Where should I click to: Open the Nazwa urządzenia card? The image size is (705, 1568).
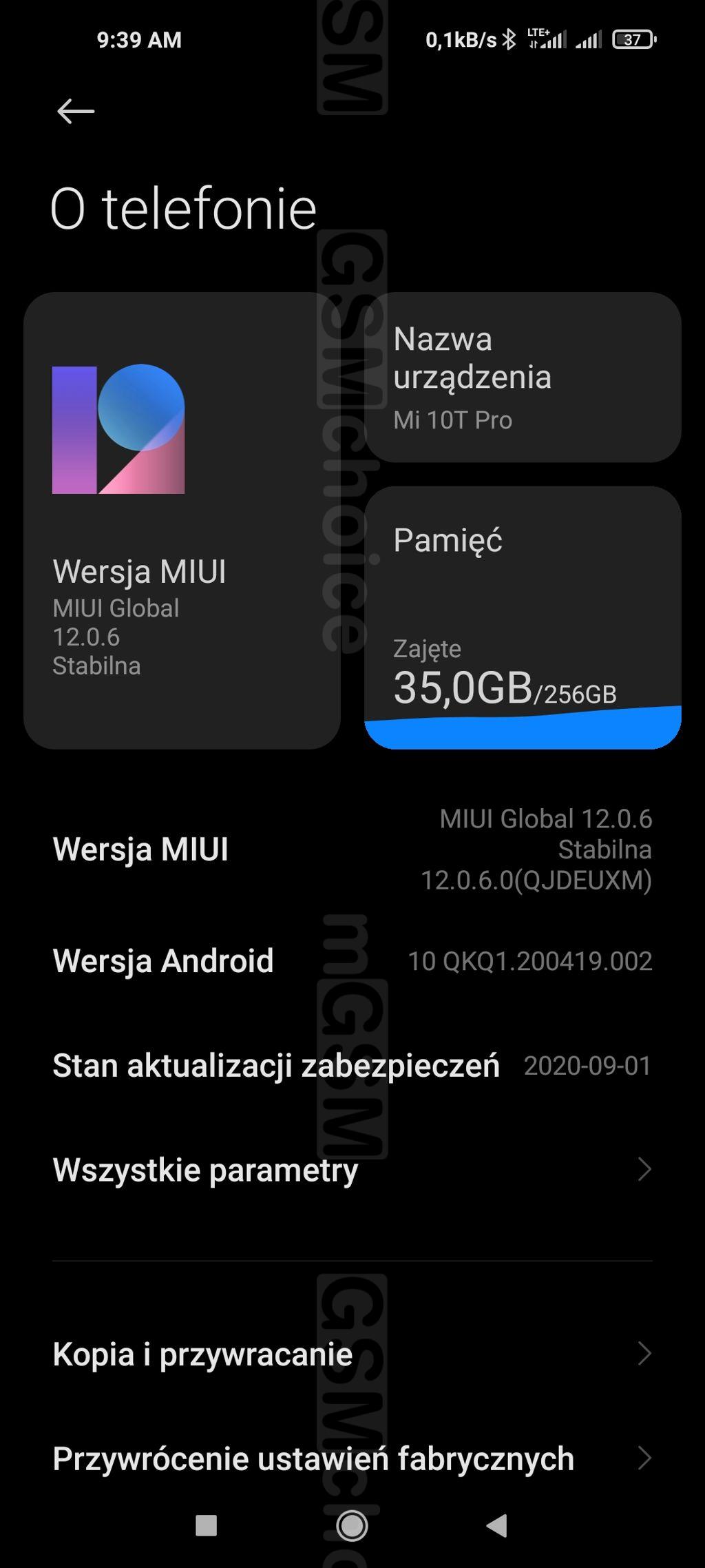(523, 377)
